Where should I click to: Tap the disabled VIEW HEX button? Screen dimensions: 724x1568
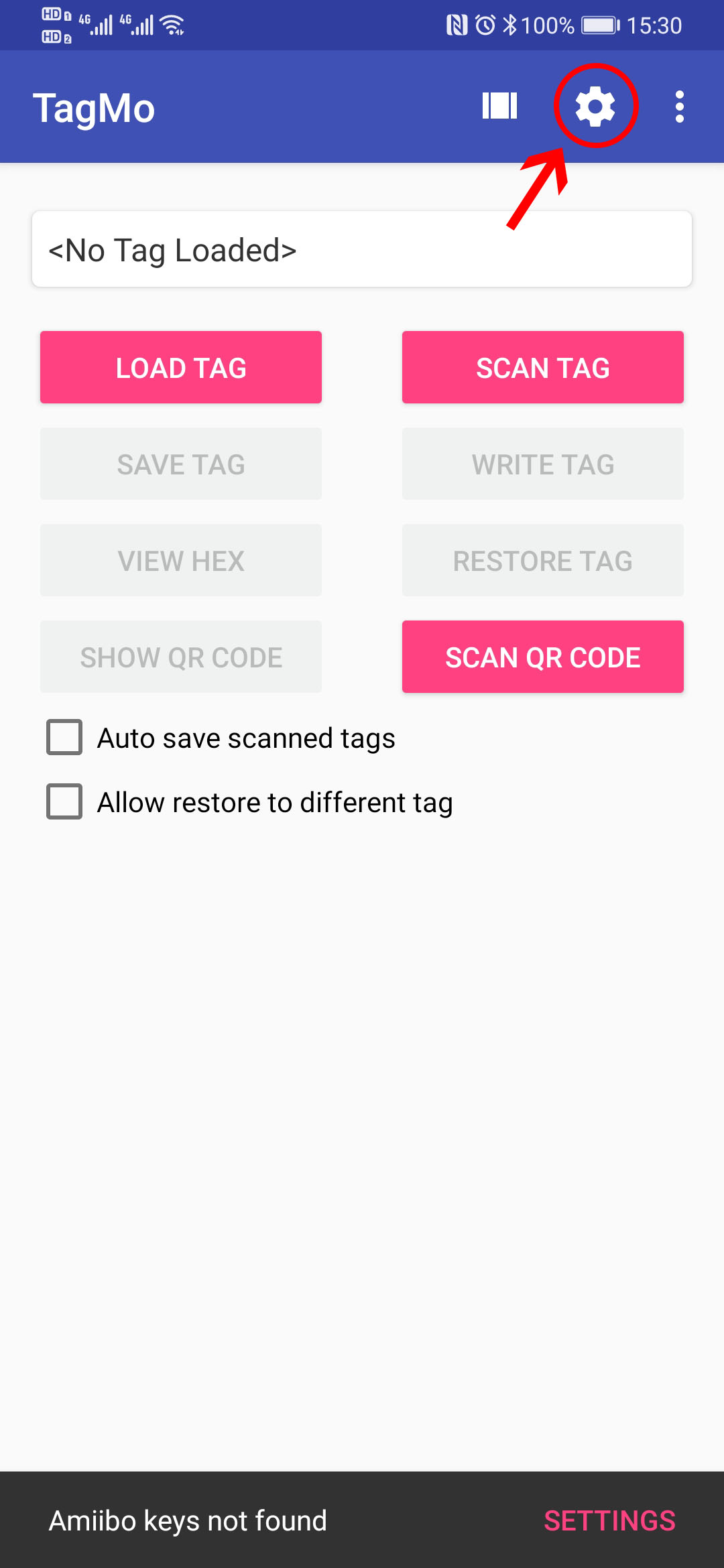(x=180, y=560)
